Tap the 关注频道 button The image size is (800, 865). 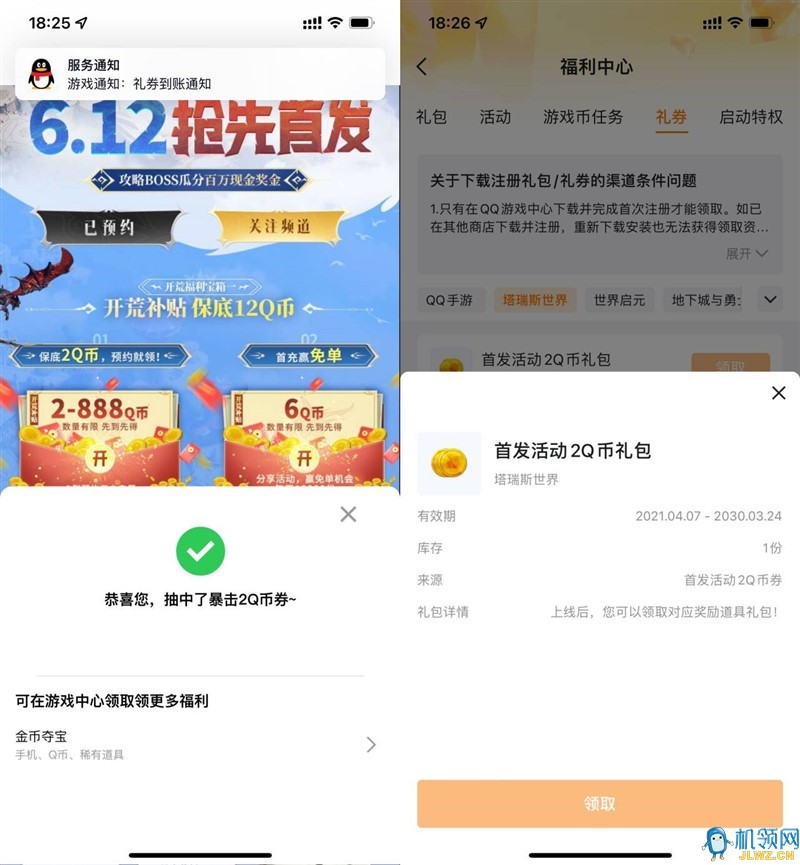279,227
